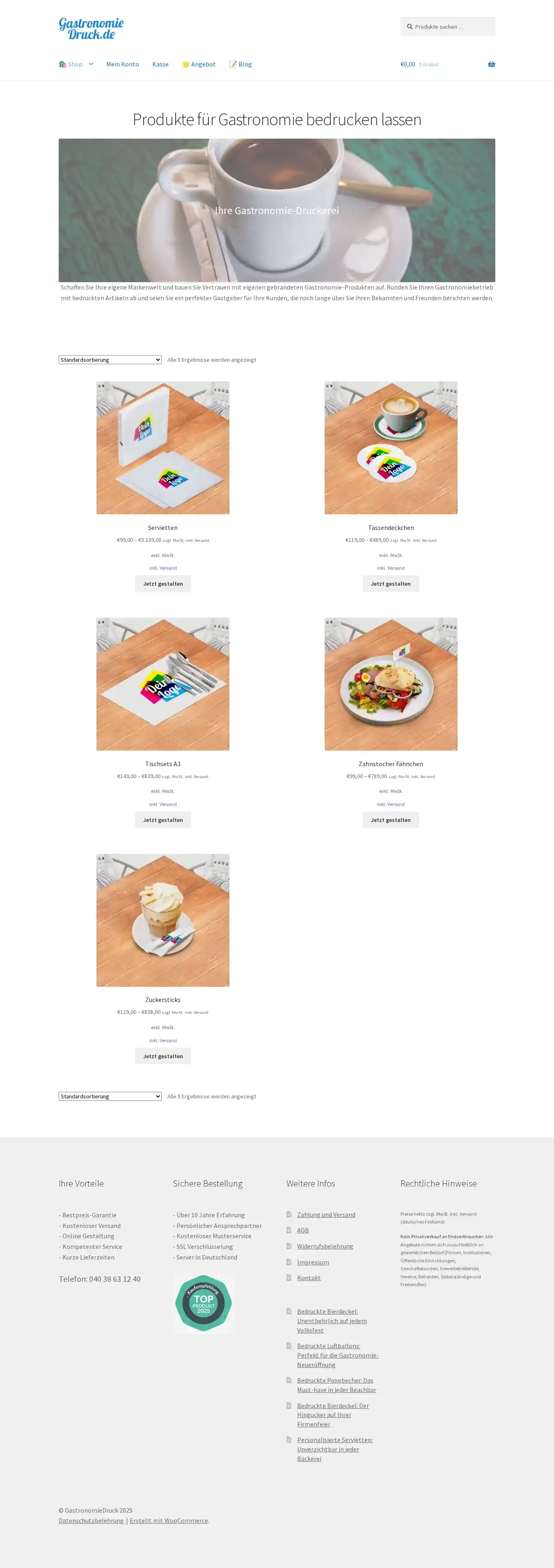
Task: Read the Bedruckte Luftballons article
Action: pyautogui.click(x=337, y=1355)
